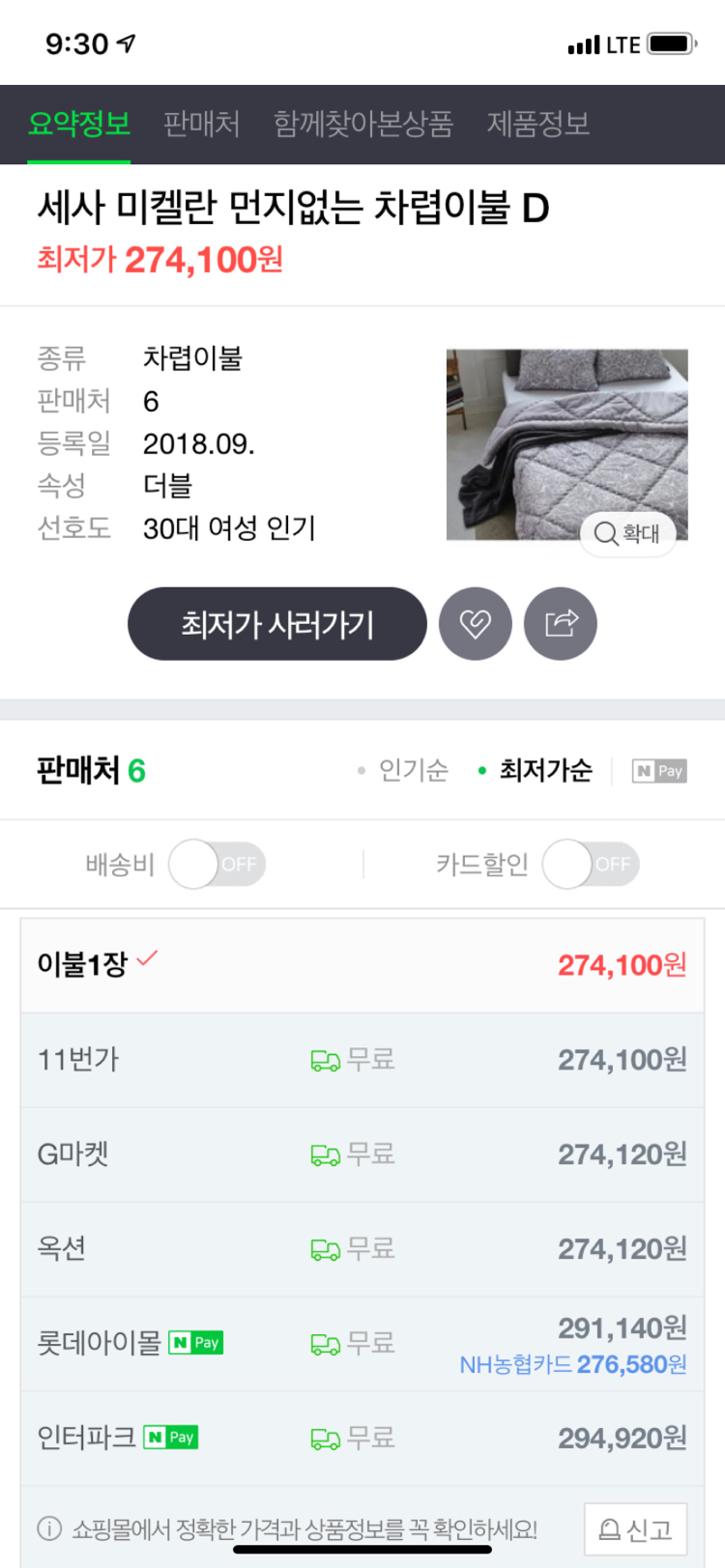Open the 인터파크 seller offer
Screen dimensions: 725x1568
[x=362, y=1439]
